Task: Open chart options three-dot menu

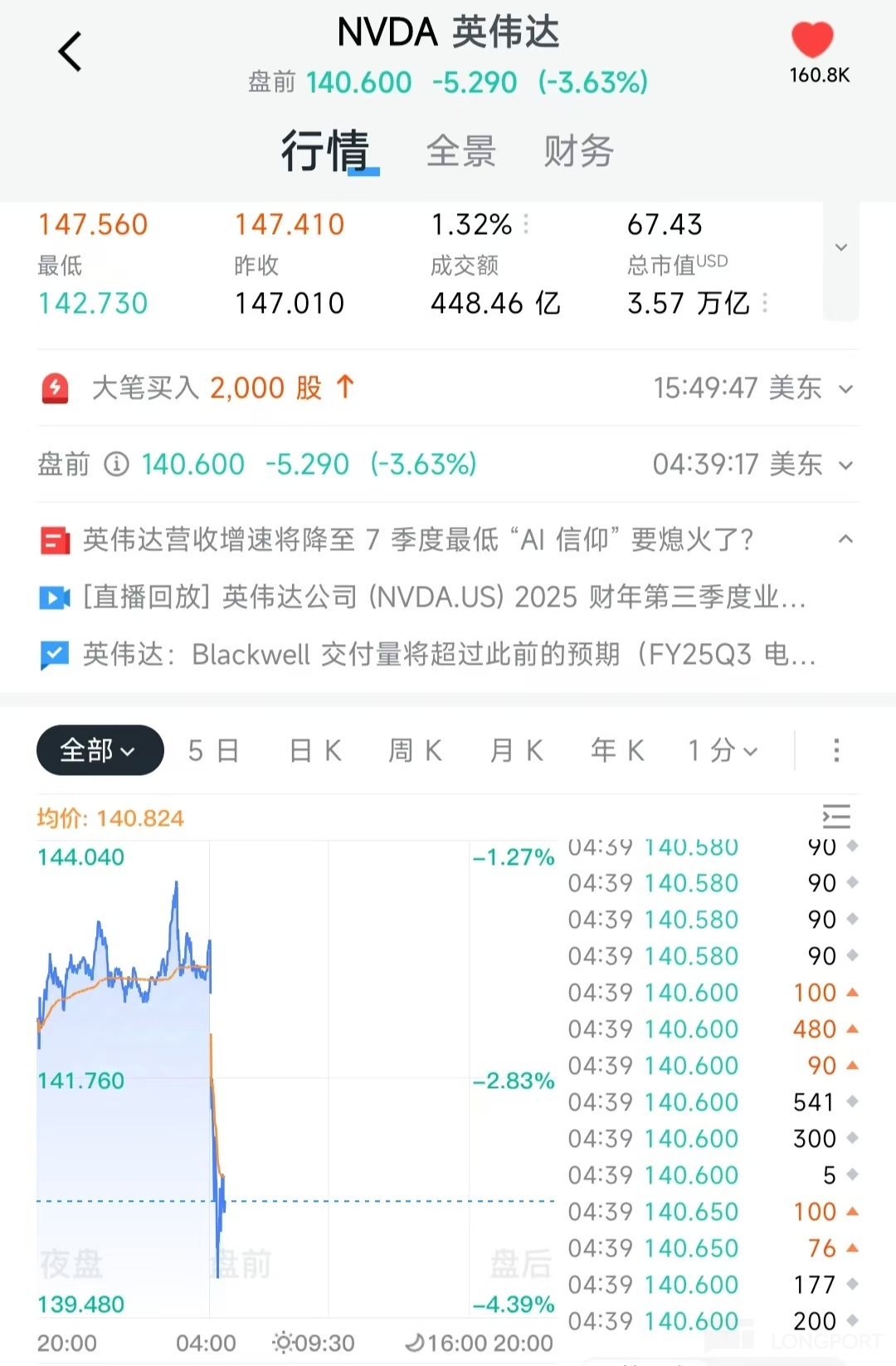Action: click(836, 750)
